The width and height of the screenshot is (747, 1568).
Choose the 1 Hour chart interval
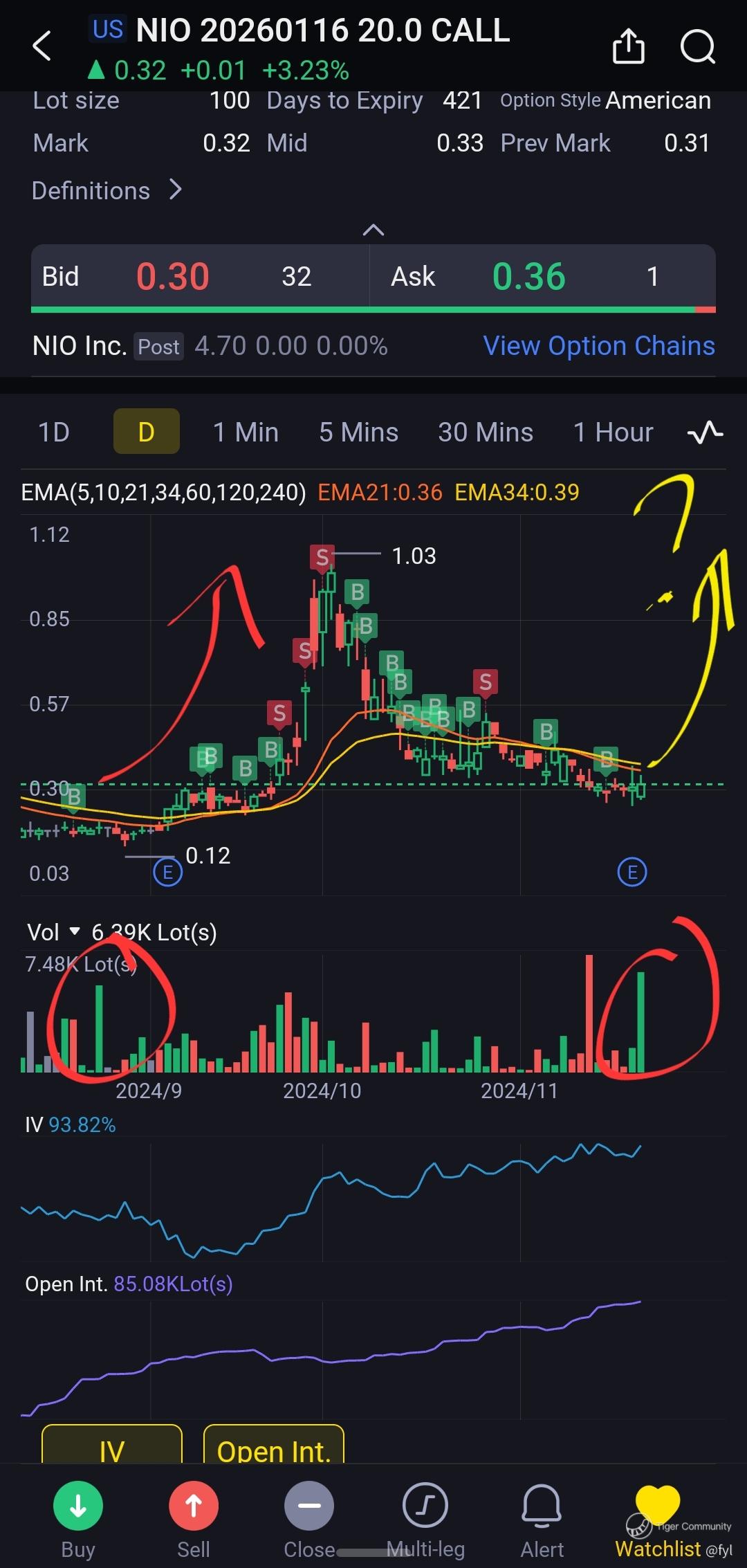[x=613, y=432]
